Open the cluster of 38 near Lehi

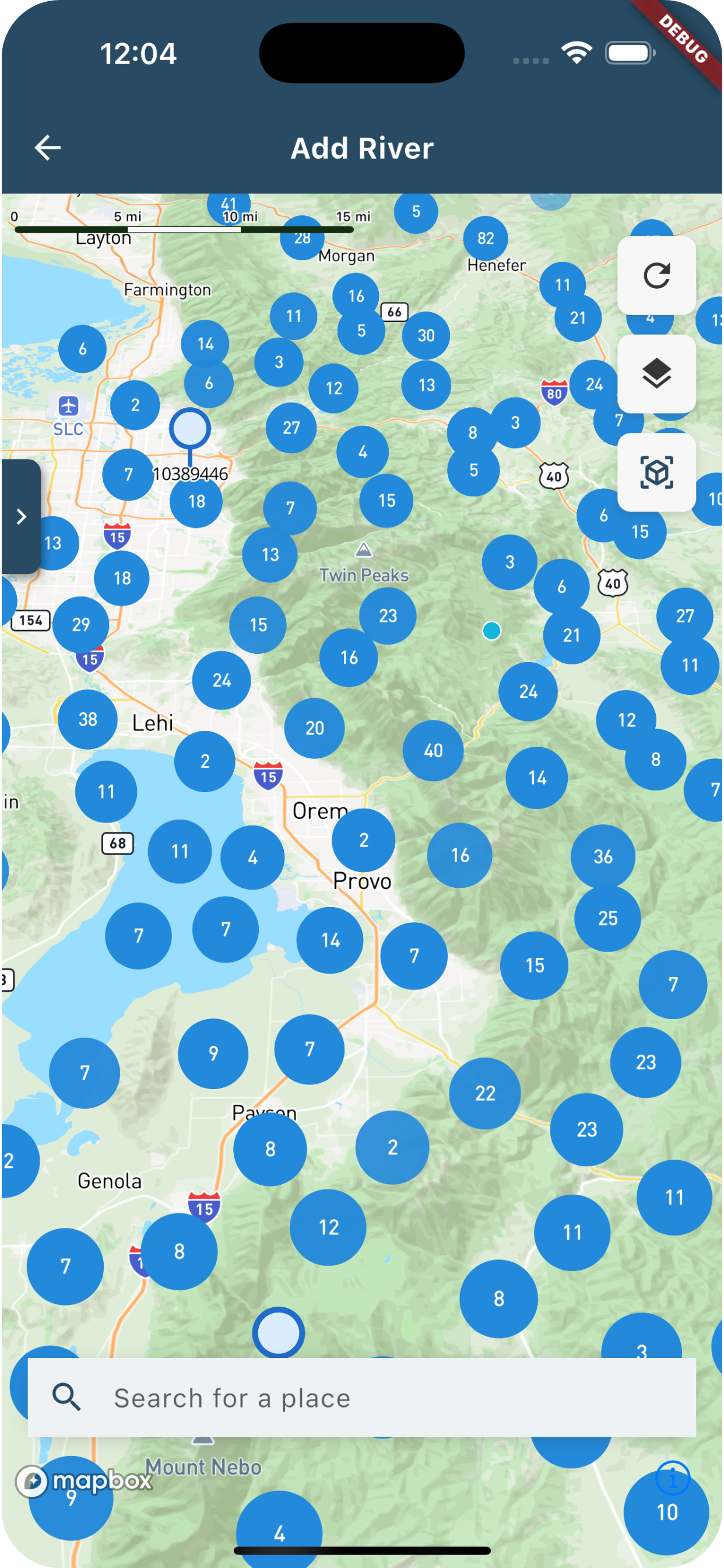click(87, 719)
